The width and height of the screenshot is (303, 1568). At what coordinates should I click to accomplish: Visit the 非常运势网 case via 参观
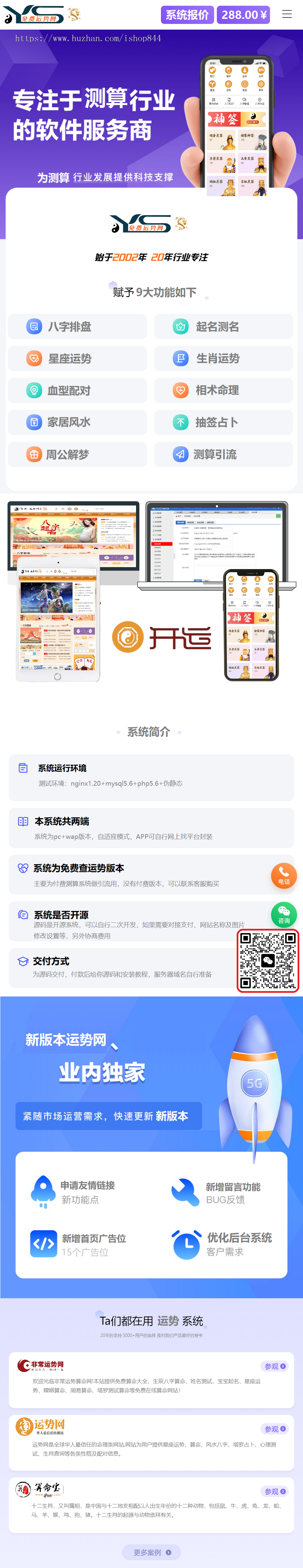(274, 1367)
